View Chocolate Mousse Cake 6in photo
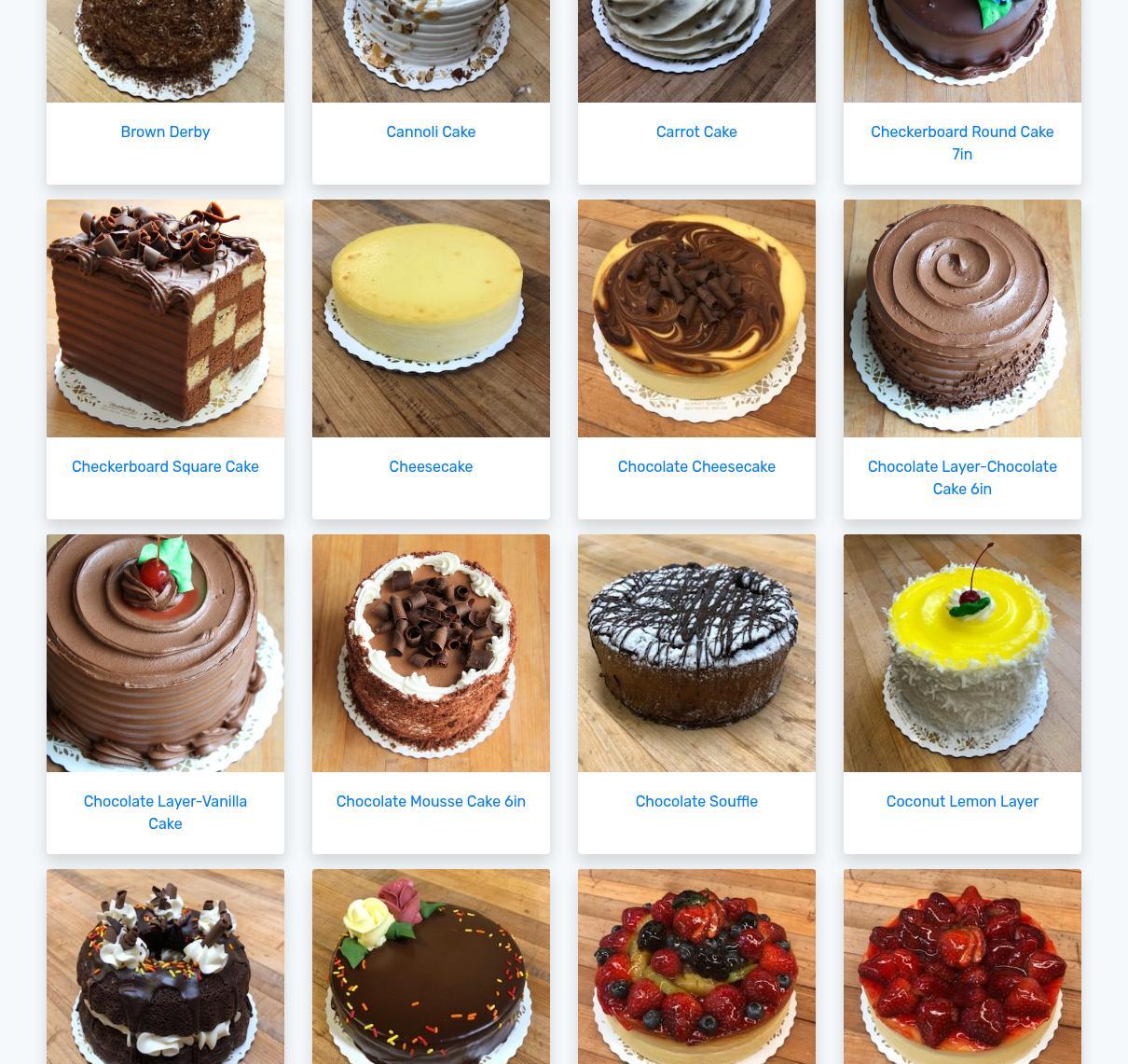The width and height of the screenshot is (1128, 1064). (431, 653)
